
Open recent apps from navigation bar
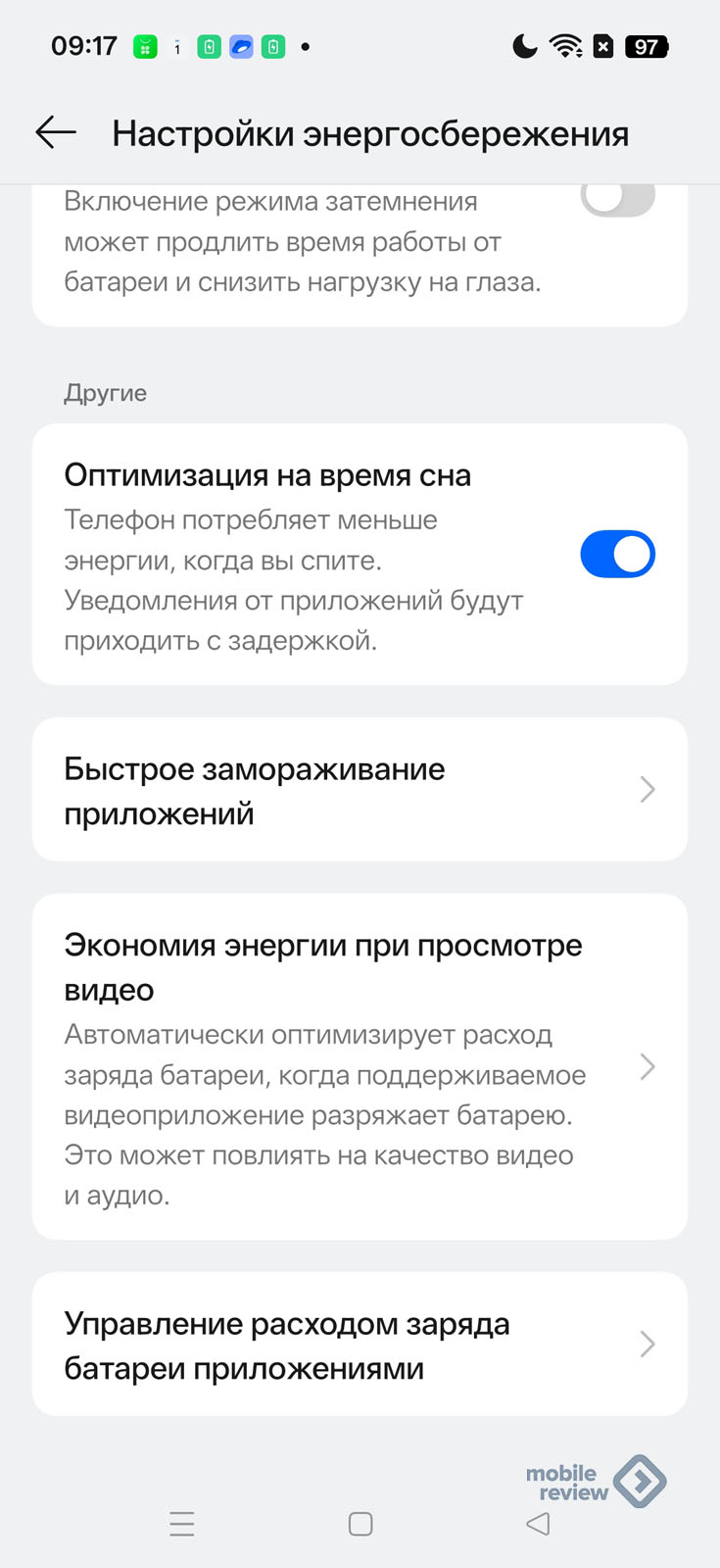182,1524
